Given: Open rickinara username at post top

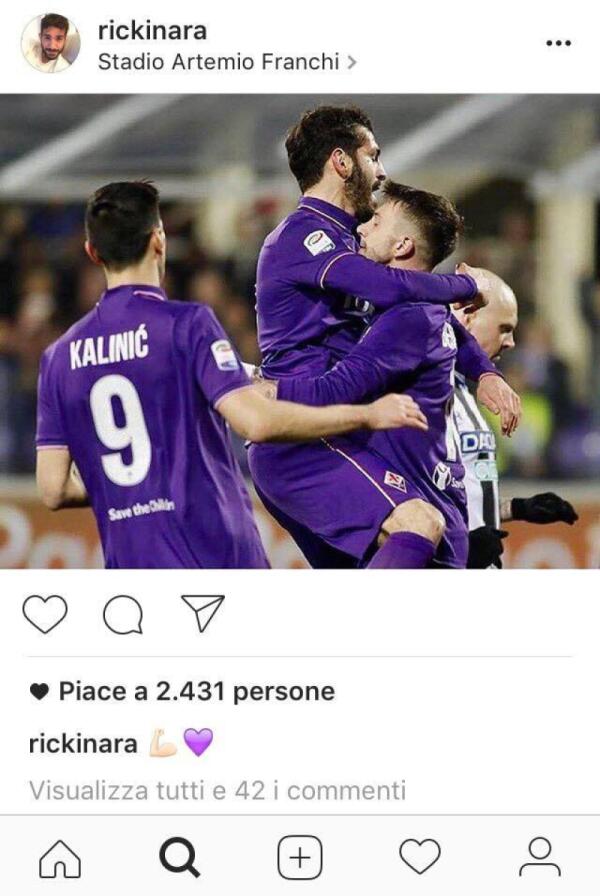Looking at the screenshot, I should tap(152, 31).
